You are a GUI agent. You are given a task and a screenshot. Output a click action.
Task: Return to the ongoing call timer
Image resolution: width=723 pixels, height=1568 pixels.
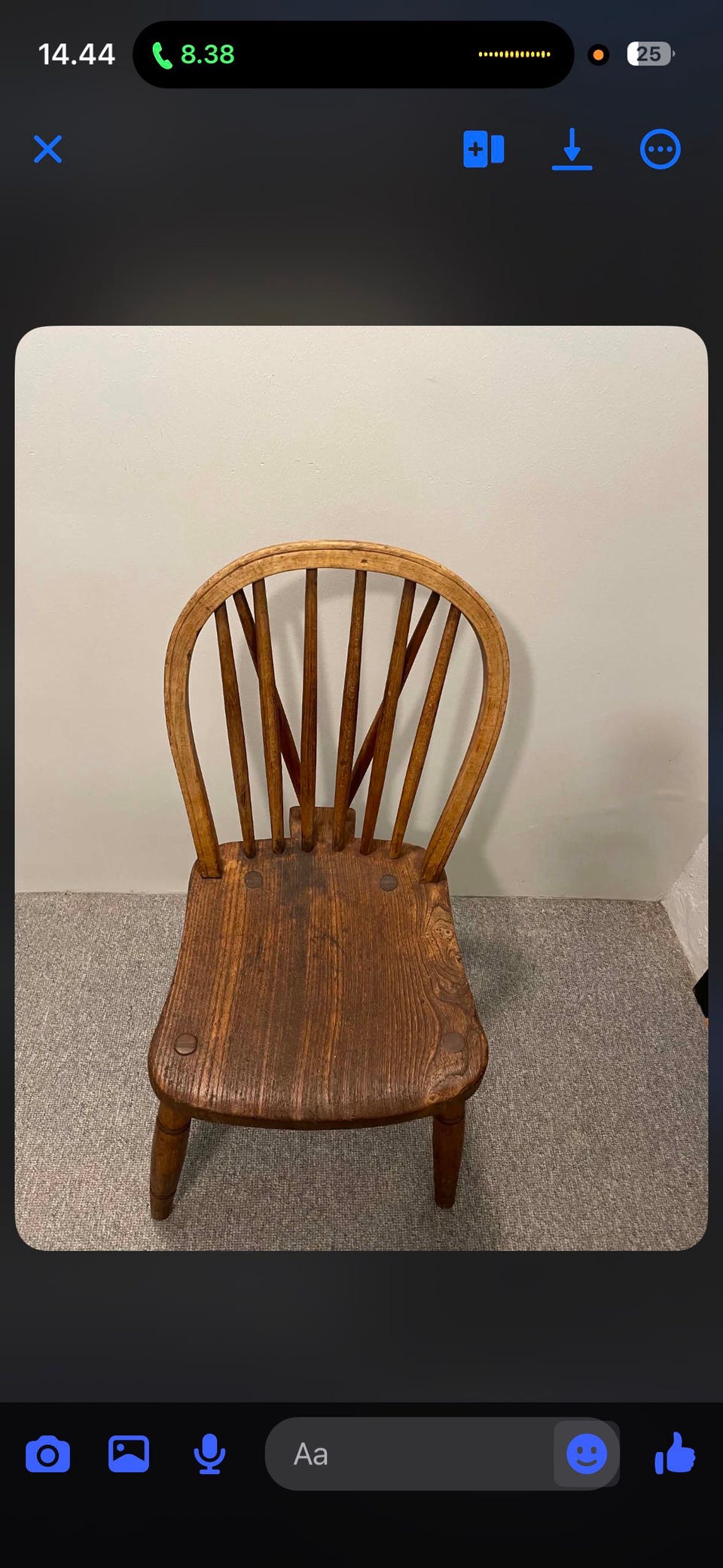coord(194,54)
